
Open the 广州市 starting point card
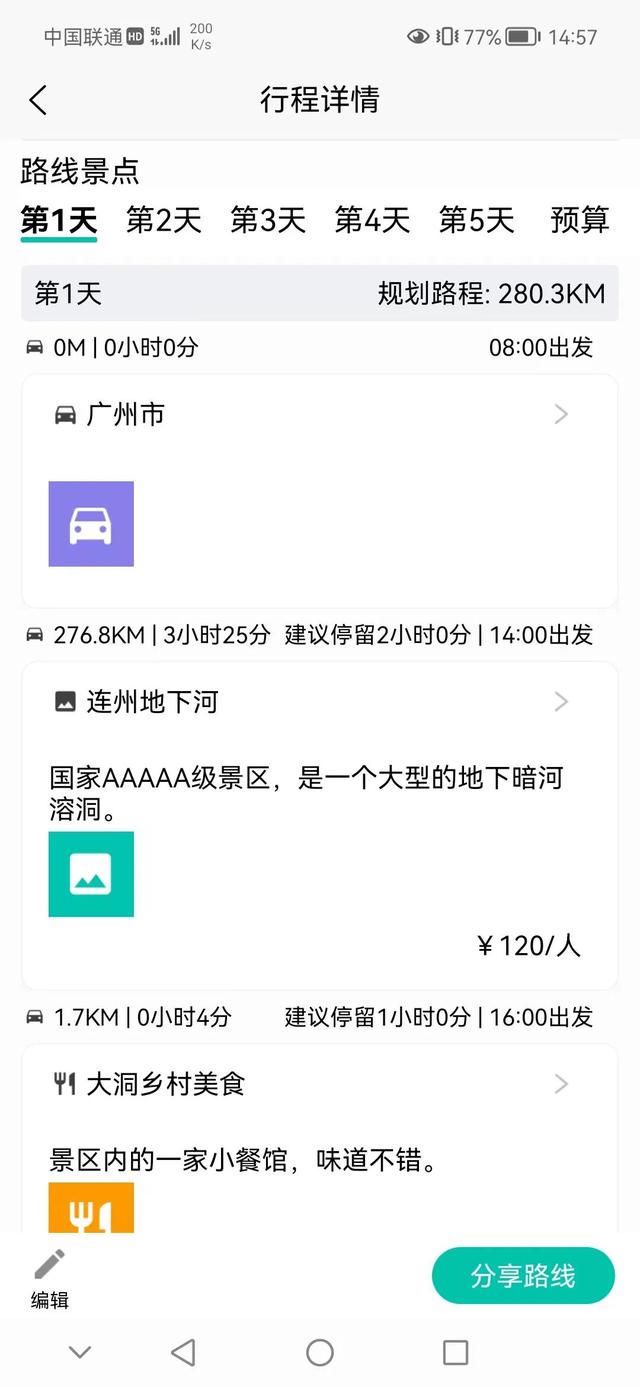pyautogui.click(x=320, y=491)
